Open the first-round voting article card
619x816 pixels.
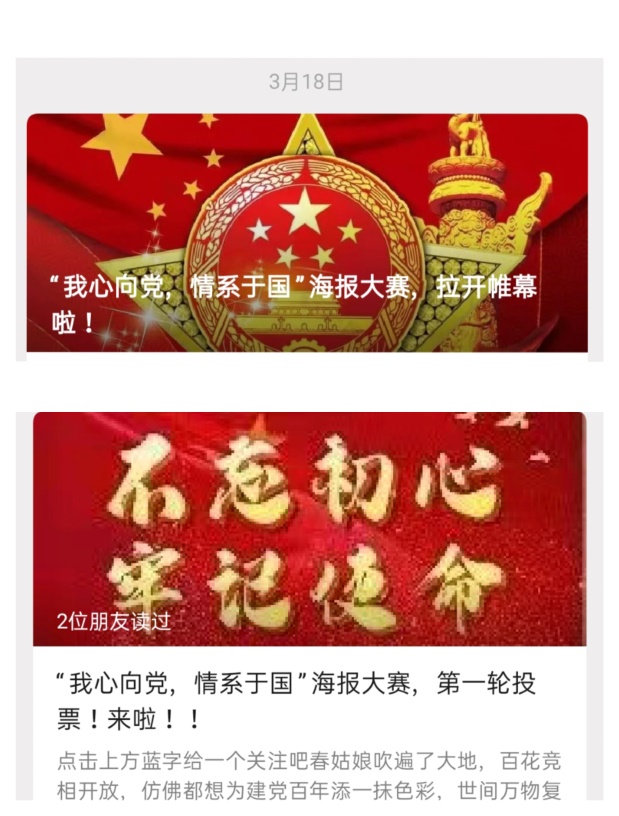(309, 604)
